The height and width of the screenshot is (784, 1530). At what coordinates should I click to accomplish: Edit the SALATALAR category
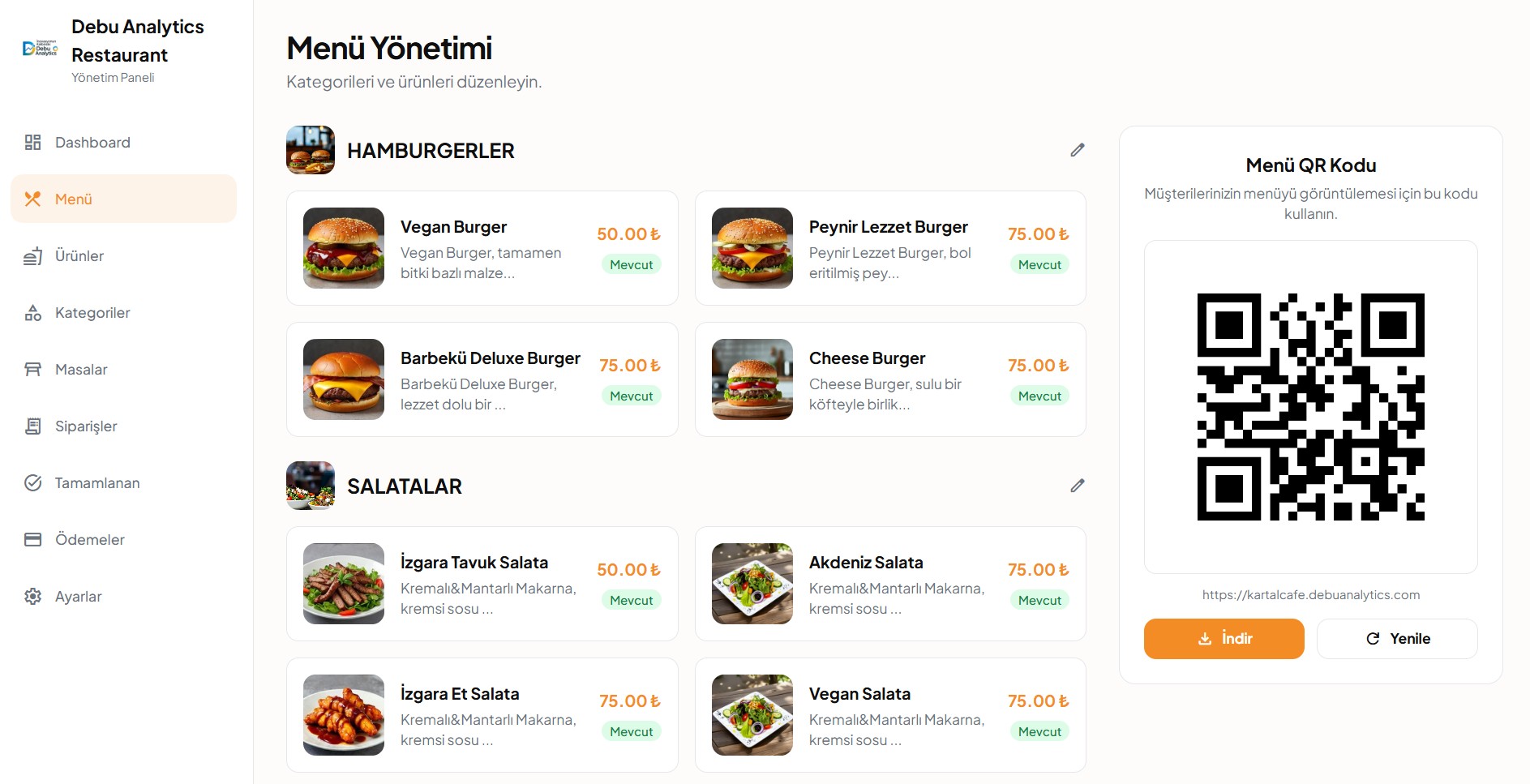pos(1077,486)
